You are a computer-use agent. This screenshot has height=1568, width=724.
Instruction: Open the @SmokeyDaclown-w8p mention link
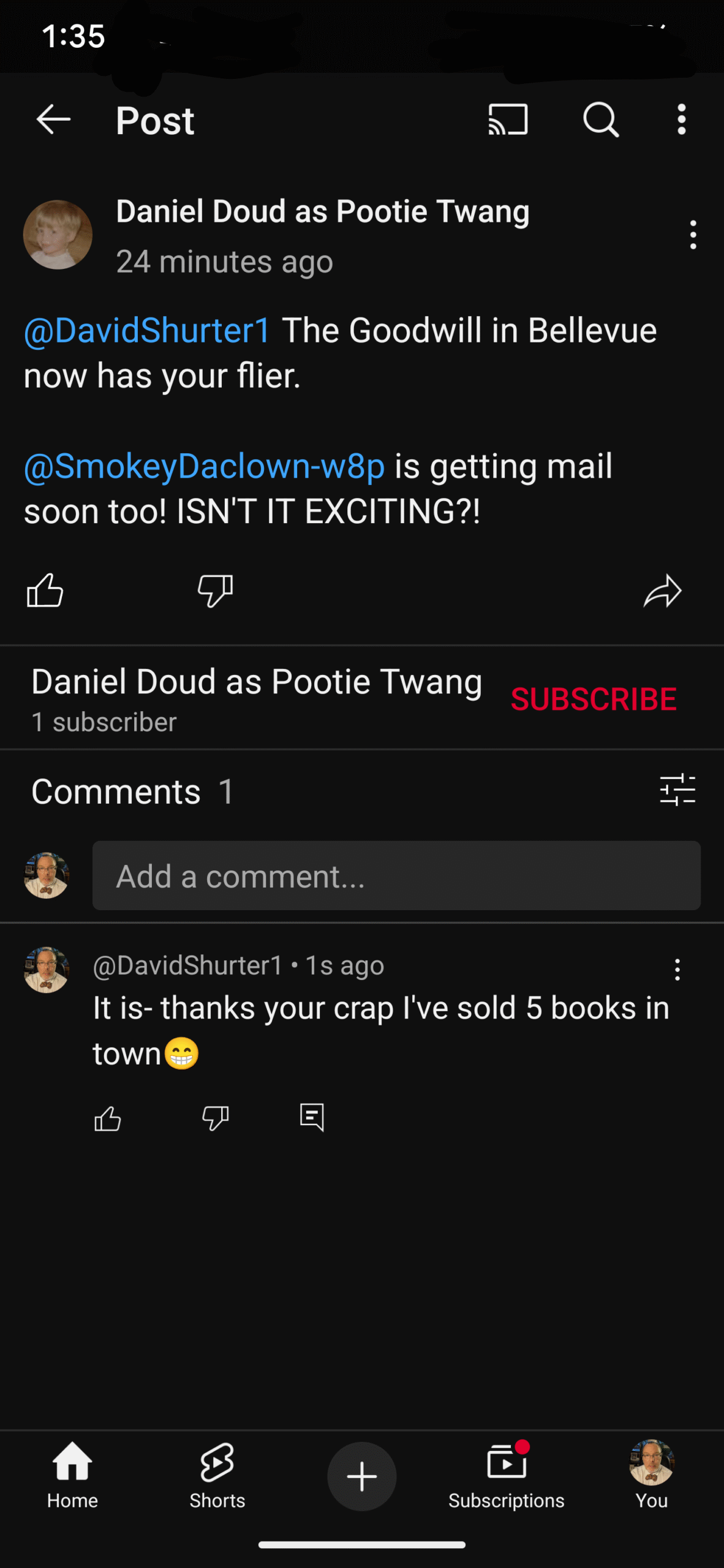point(205,466)
